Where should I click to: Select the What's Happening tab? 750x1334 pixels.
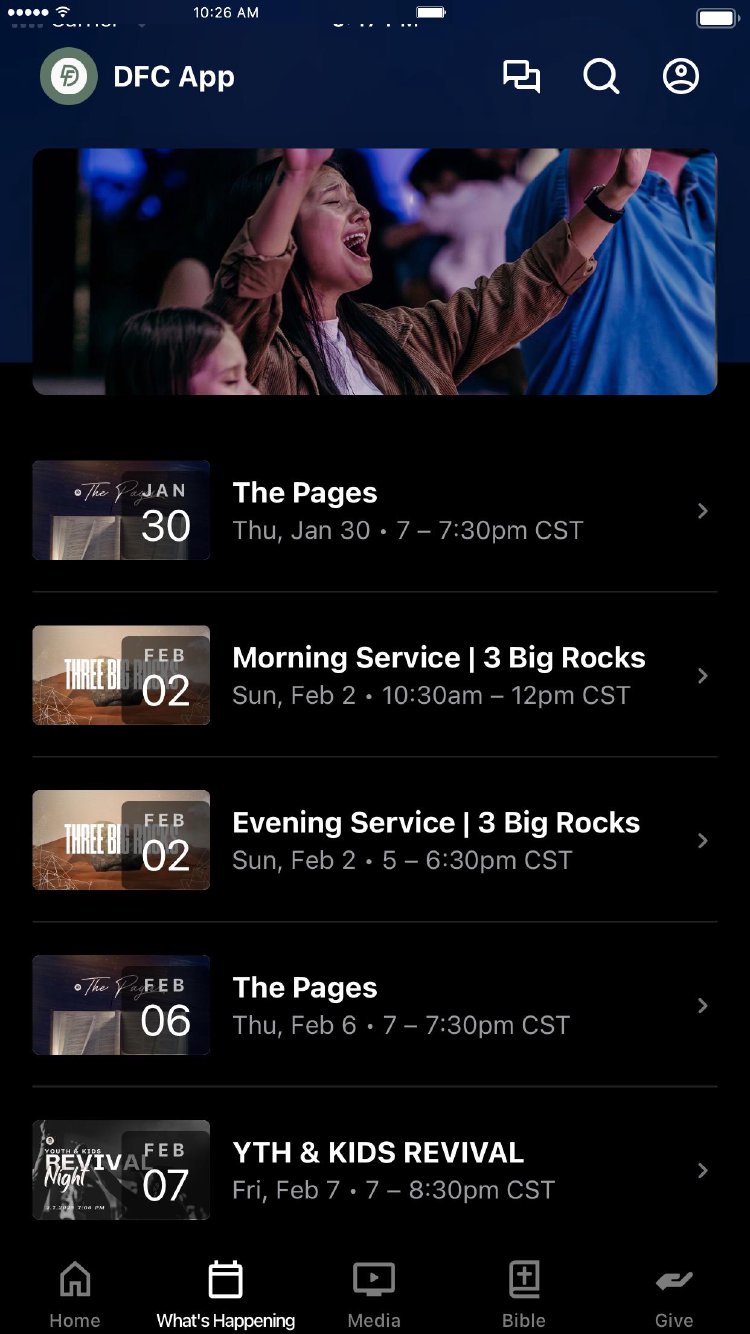click(x=225, y=1294)
